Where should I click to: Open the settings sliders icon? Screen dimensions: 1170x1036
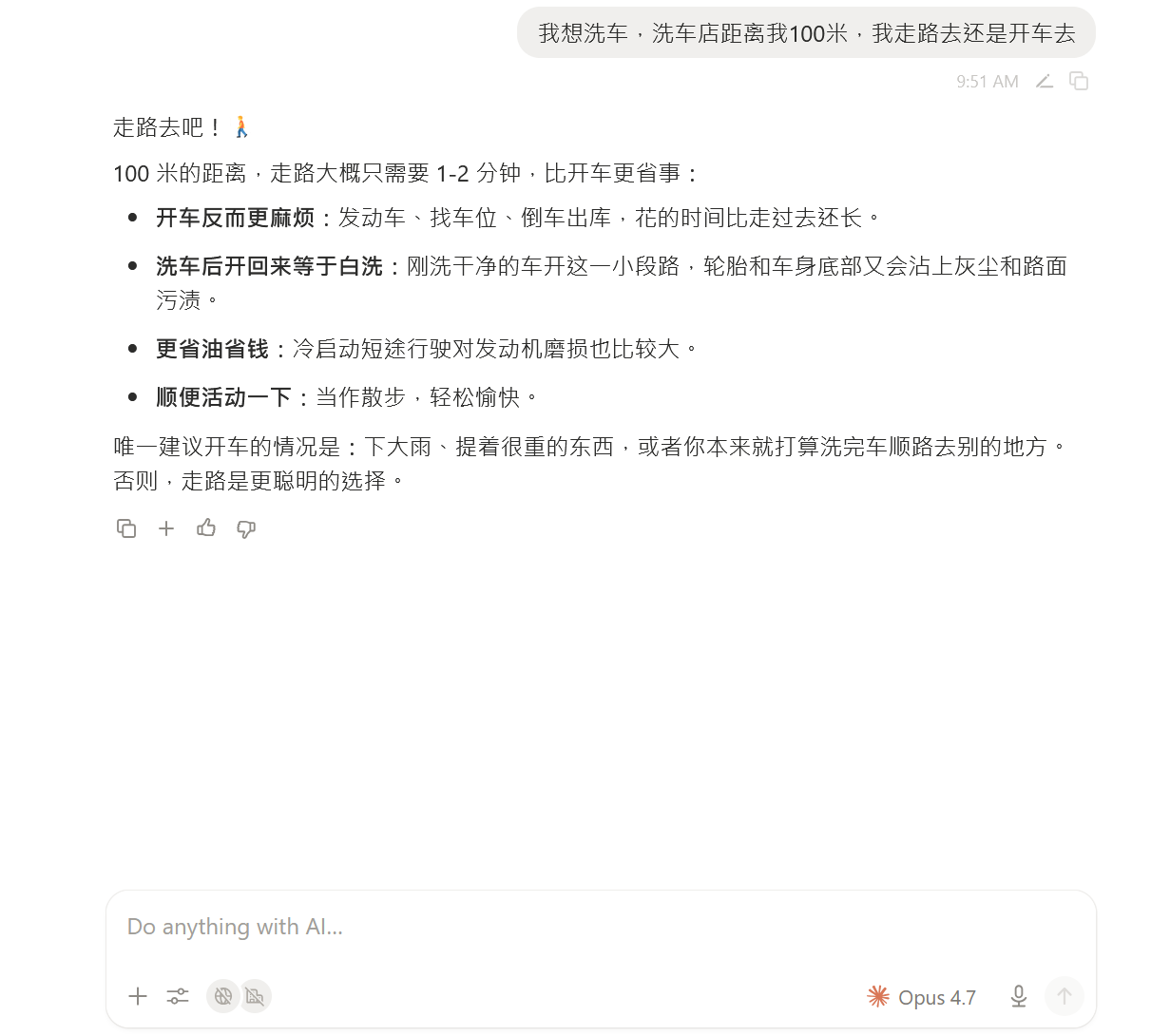pos(178,996)
